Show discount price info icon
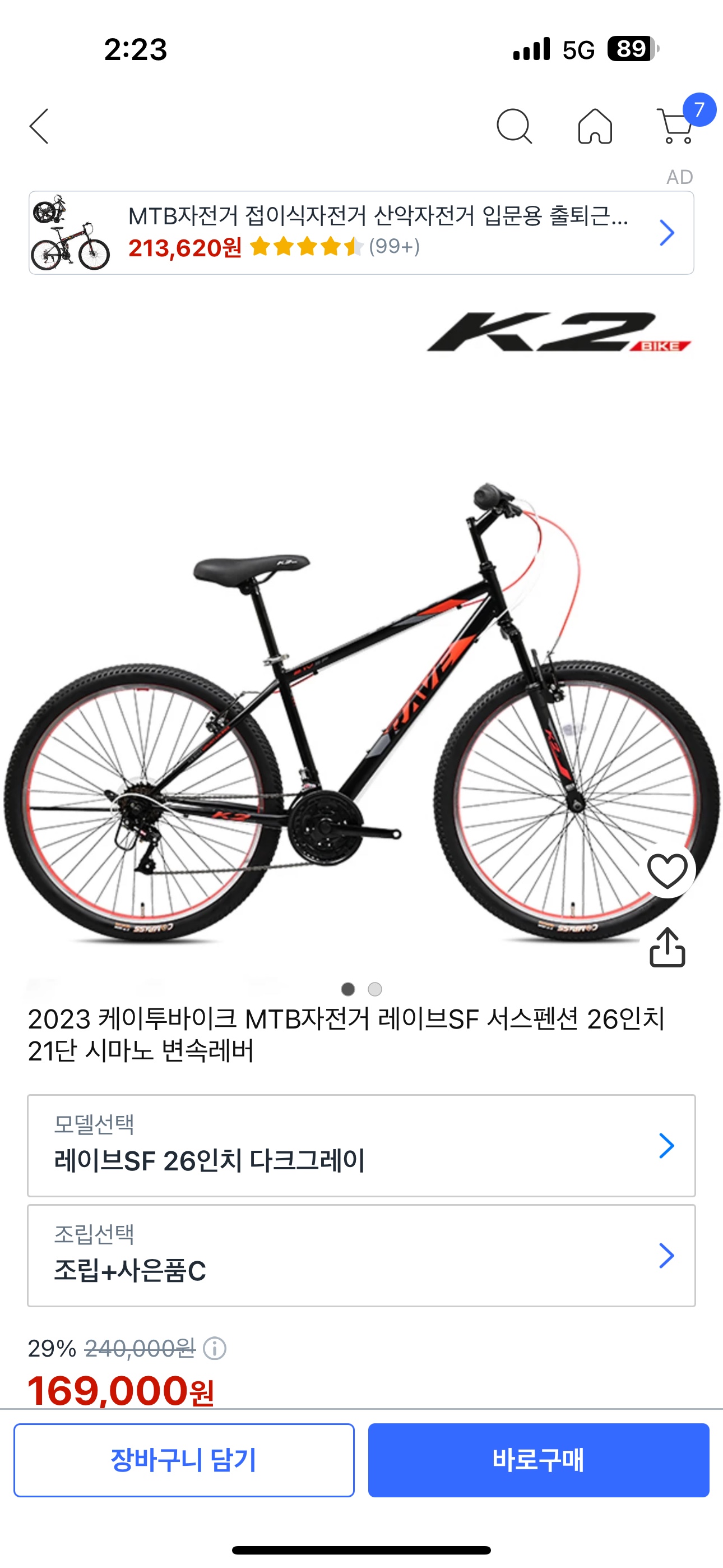Viewport: 723px width, 1568px height. coord(214,1348)
